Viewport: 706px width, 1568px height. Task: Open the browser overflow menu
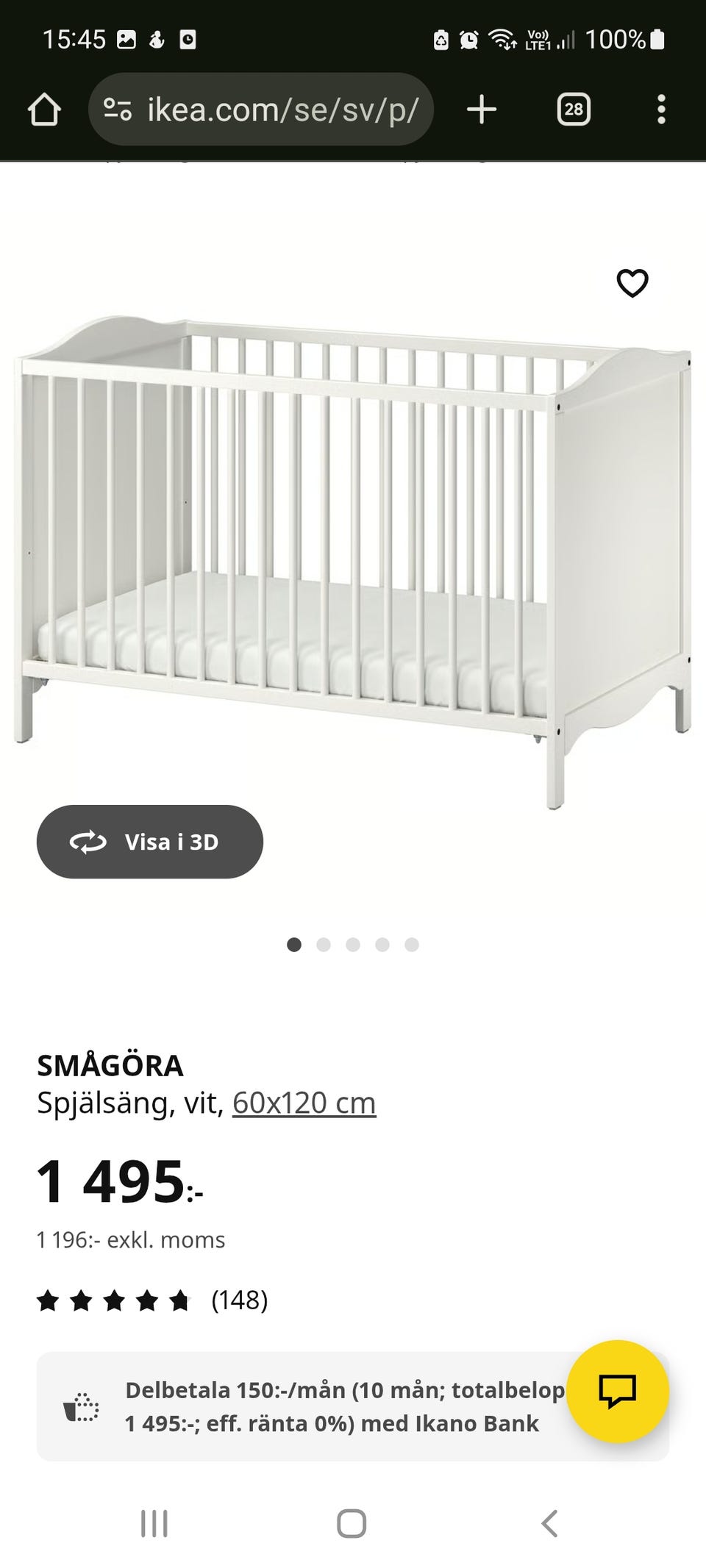pyautogui.click(x=661, y=110)
